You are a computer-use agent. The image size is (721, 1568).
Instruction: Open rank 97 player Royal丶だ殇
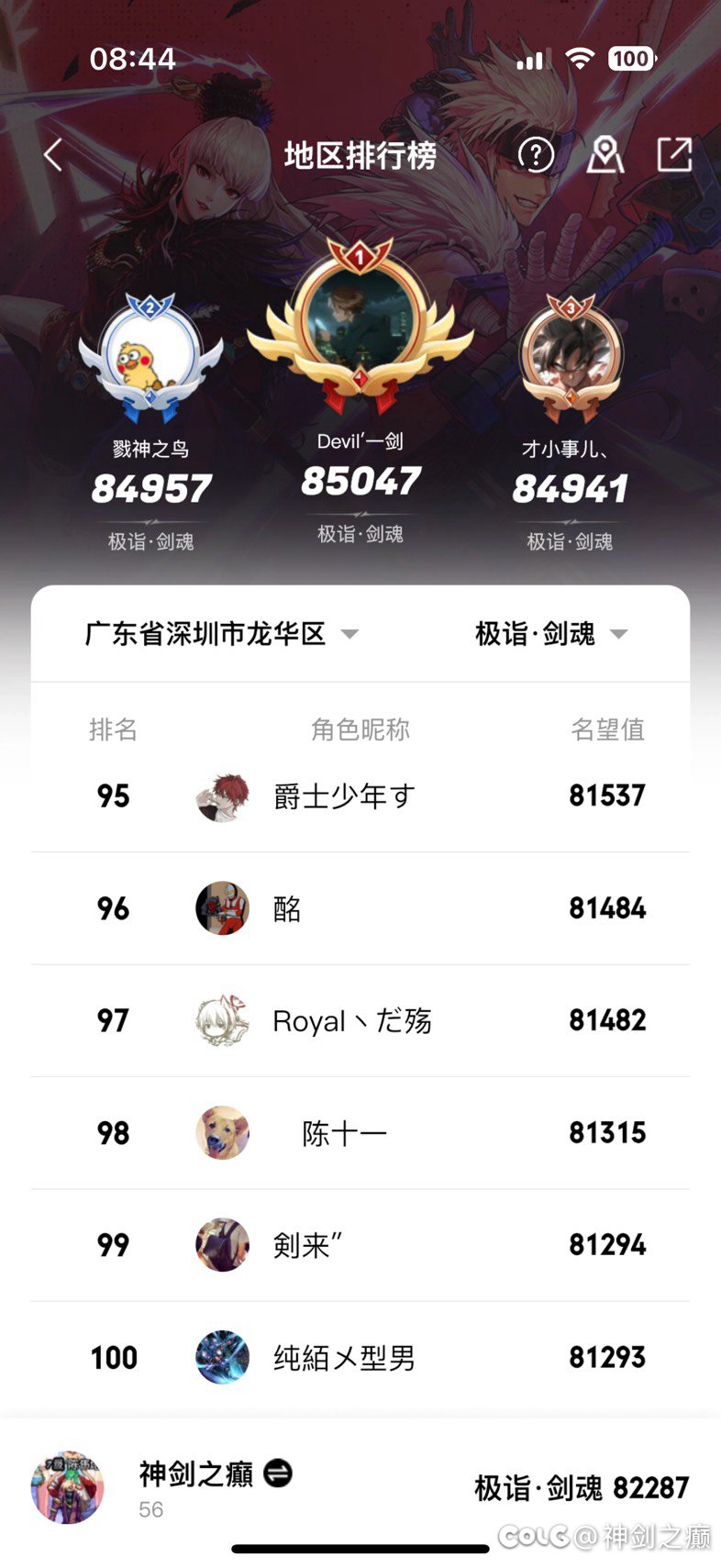[x=360, y=1020]
